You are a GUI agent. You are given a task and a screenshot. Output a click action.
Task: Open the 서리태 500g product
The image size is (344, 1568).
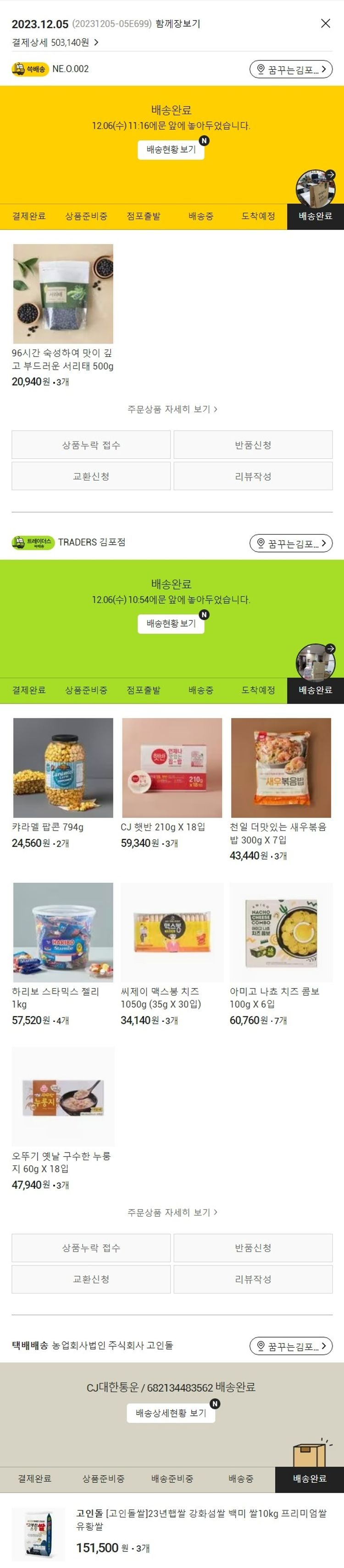point(63,294)
